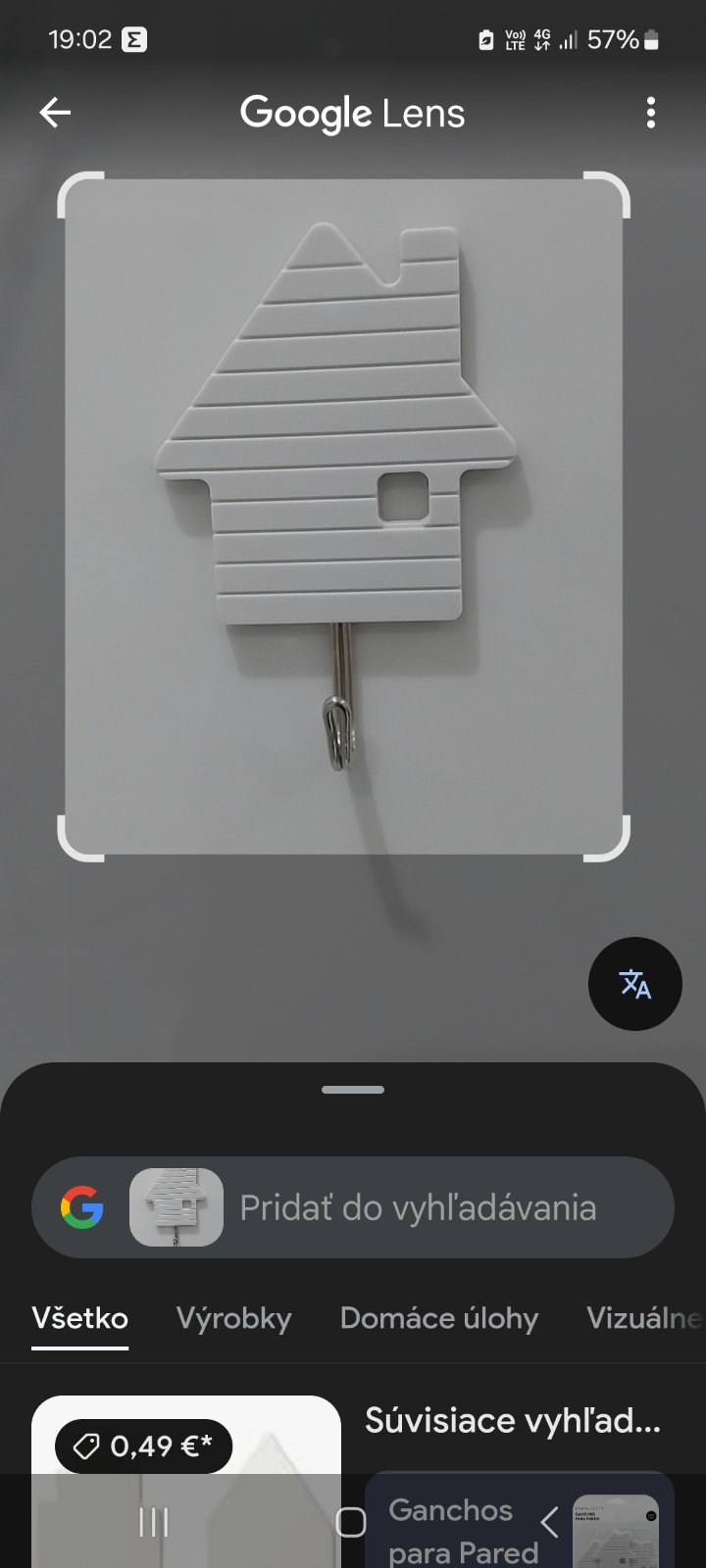Select the Všetko tab
The image size is (706, 1568).
(x=79, y=1318)
